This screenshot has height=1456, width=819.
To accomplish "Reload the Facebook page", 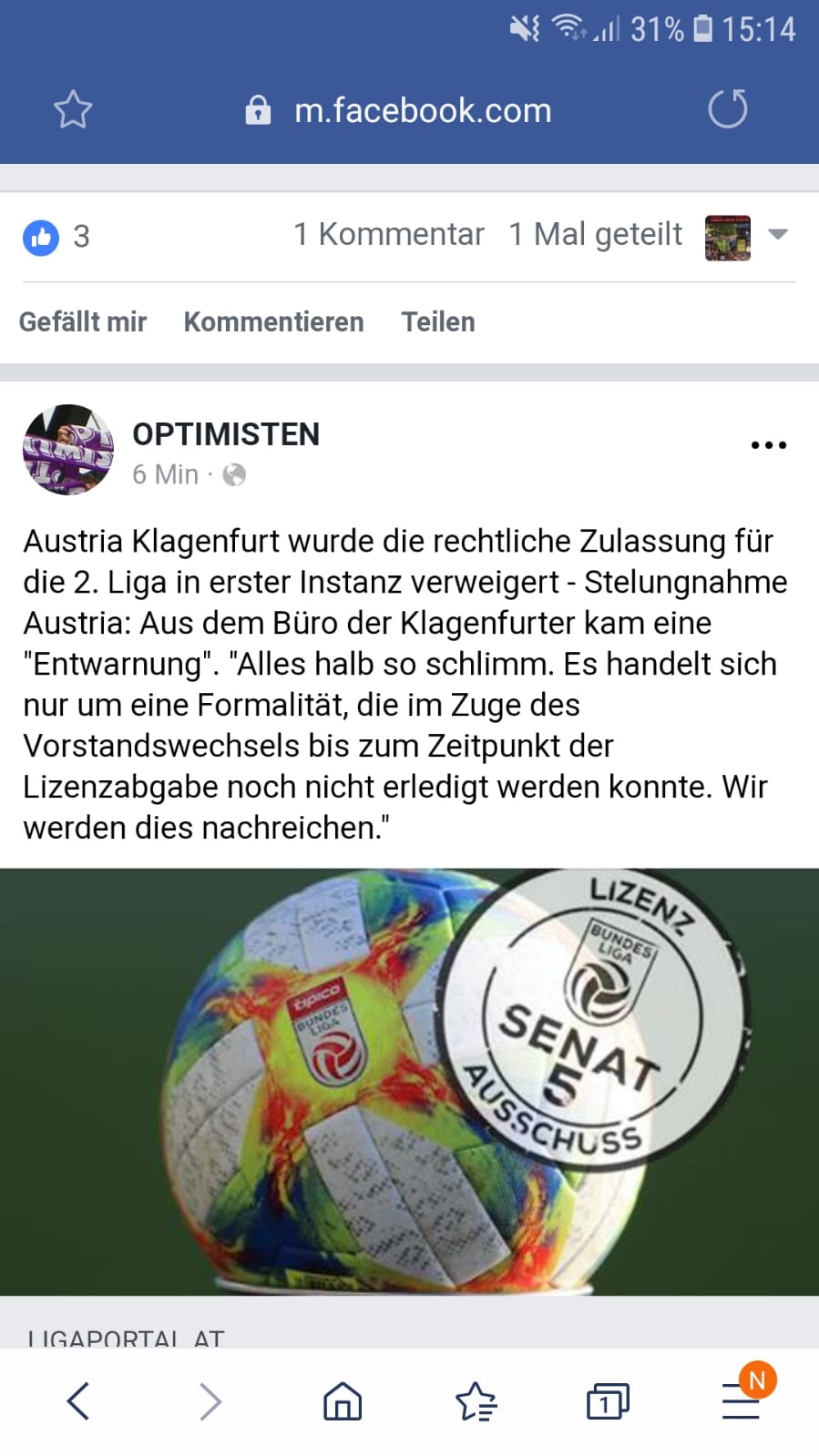I will coord(728,109).
